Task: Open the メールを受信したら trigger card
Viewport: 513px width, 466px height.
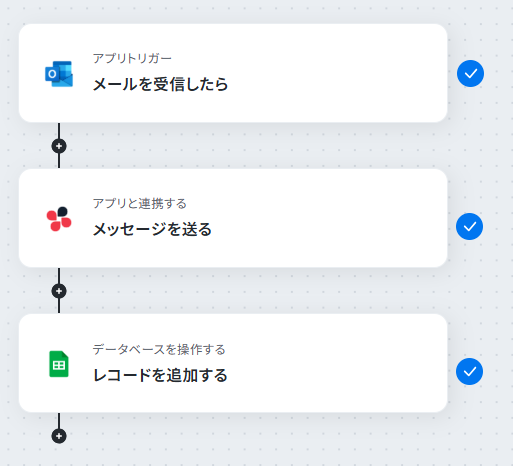Action: point(233,73)
